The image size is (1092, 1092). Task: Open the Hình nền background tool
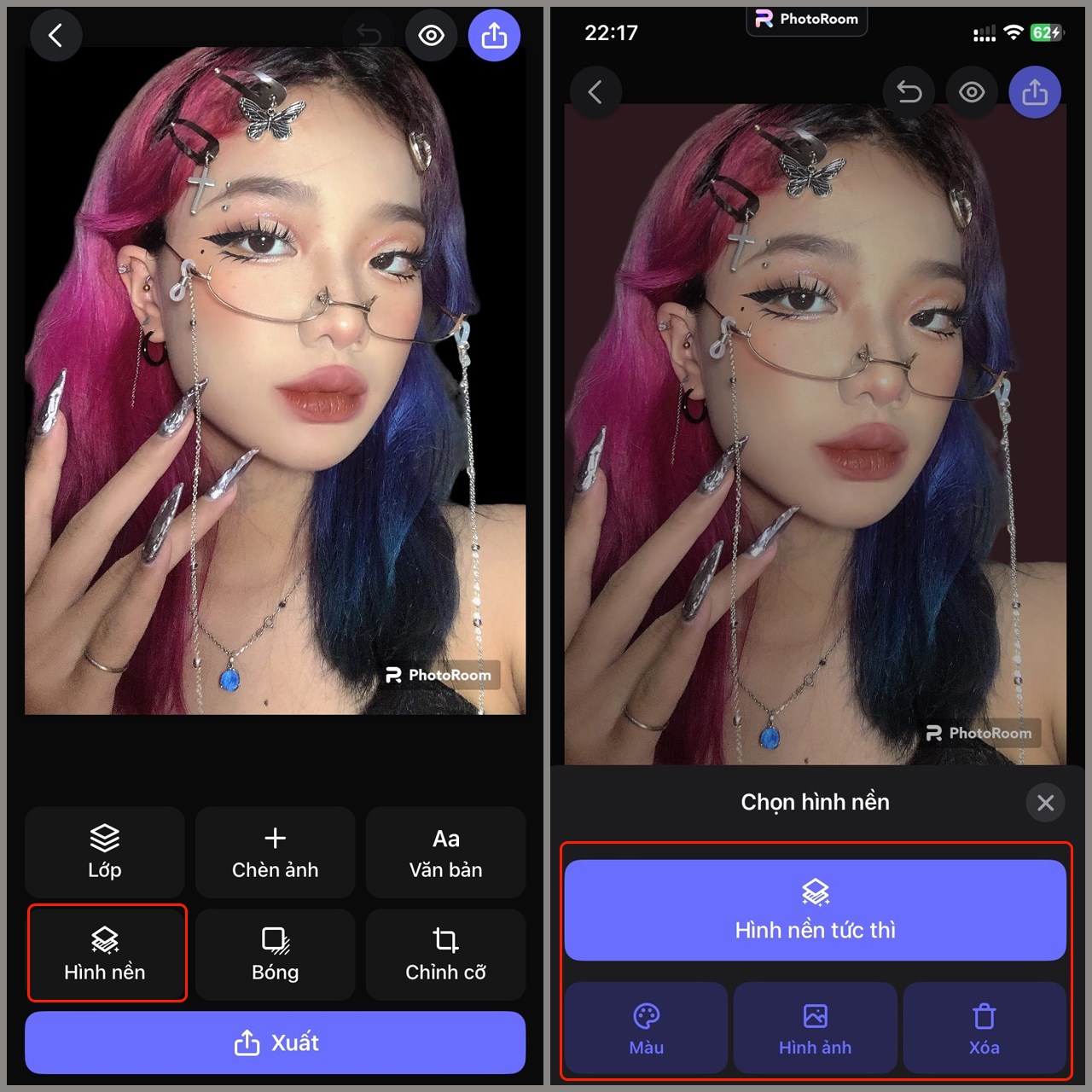click(x=106, y=953)
